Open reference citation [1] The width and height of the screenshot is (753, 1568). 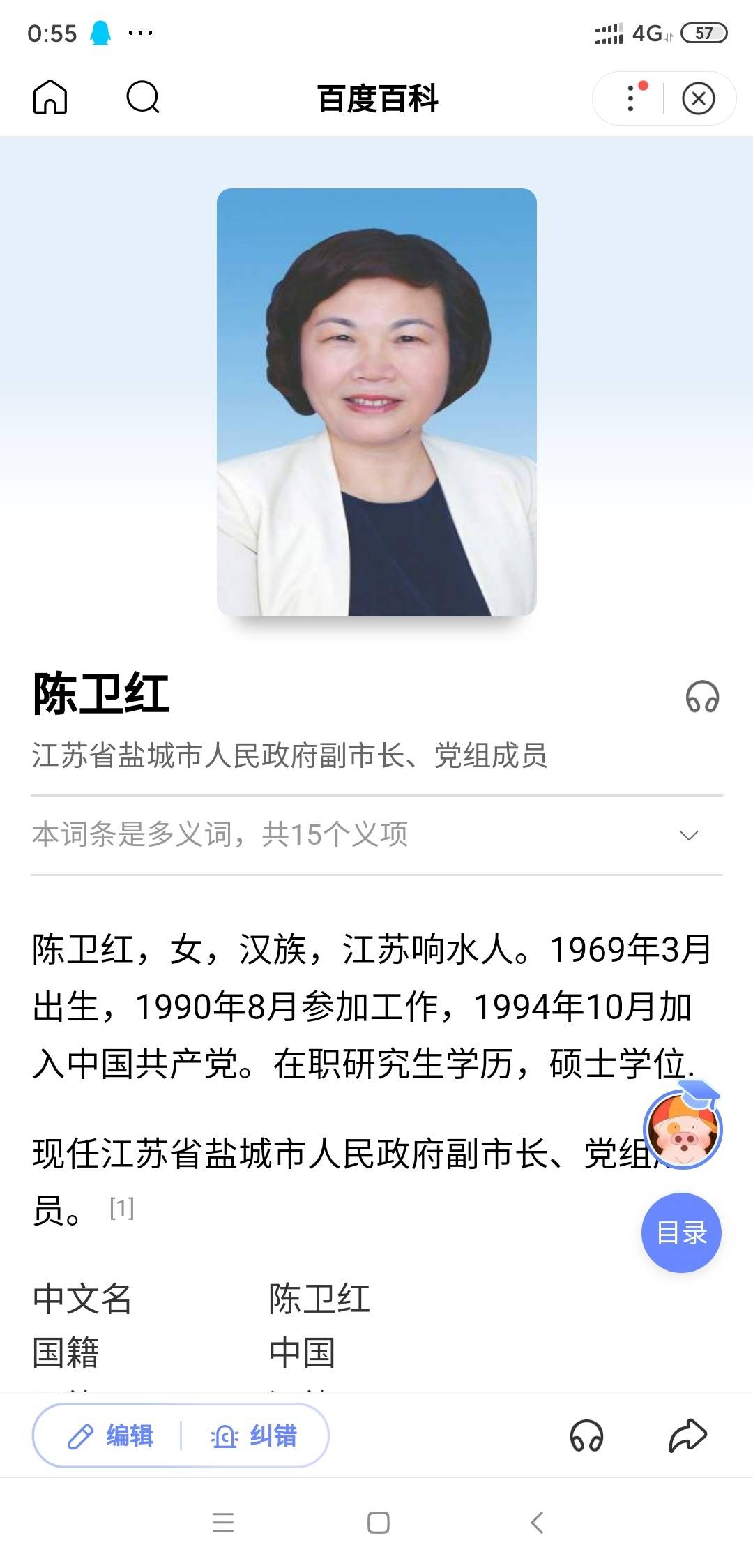click(x=122, y=1208)
